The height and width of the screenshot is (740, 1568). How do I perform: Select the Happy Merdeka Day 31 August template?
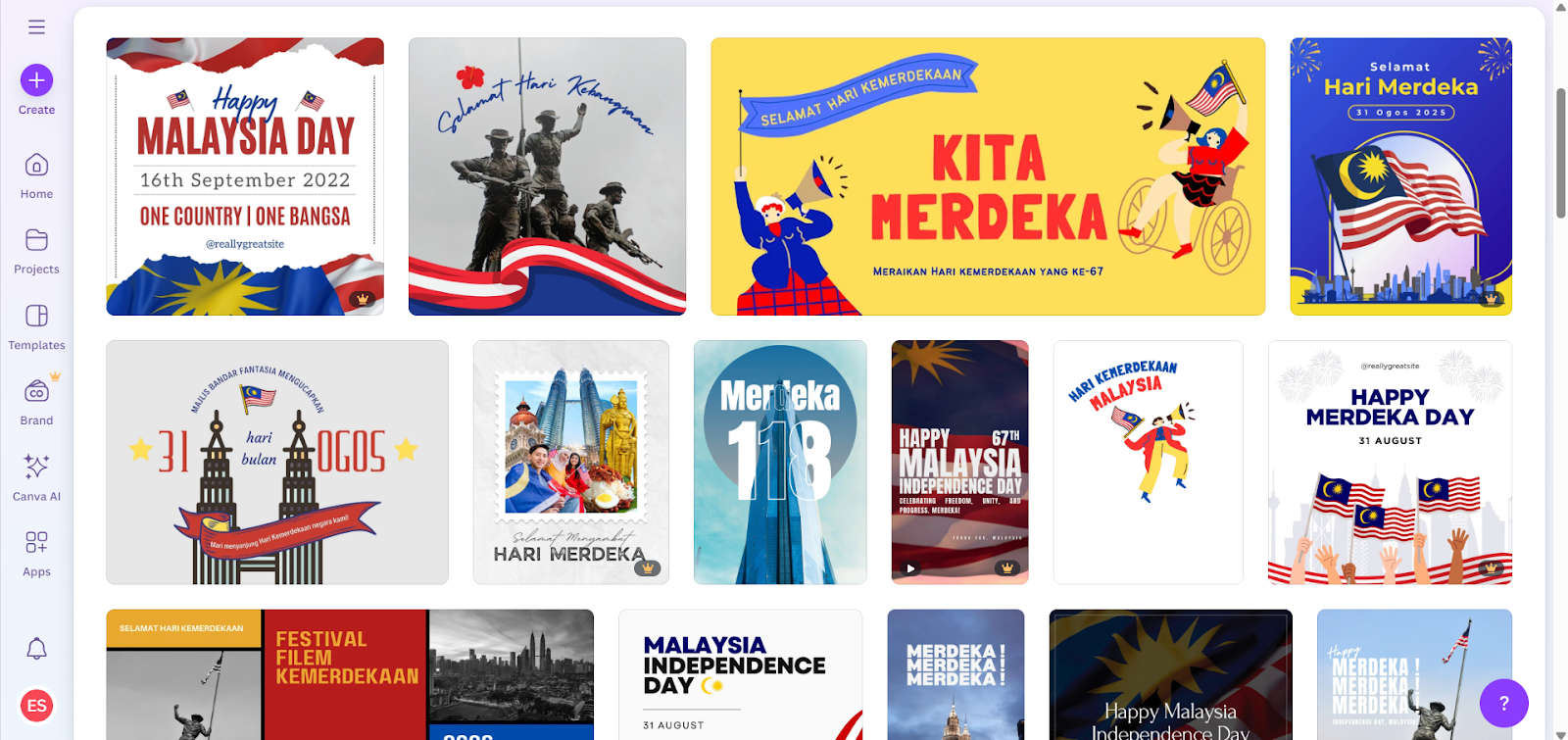(1390, 462)
